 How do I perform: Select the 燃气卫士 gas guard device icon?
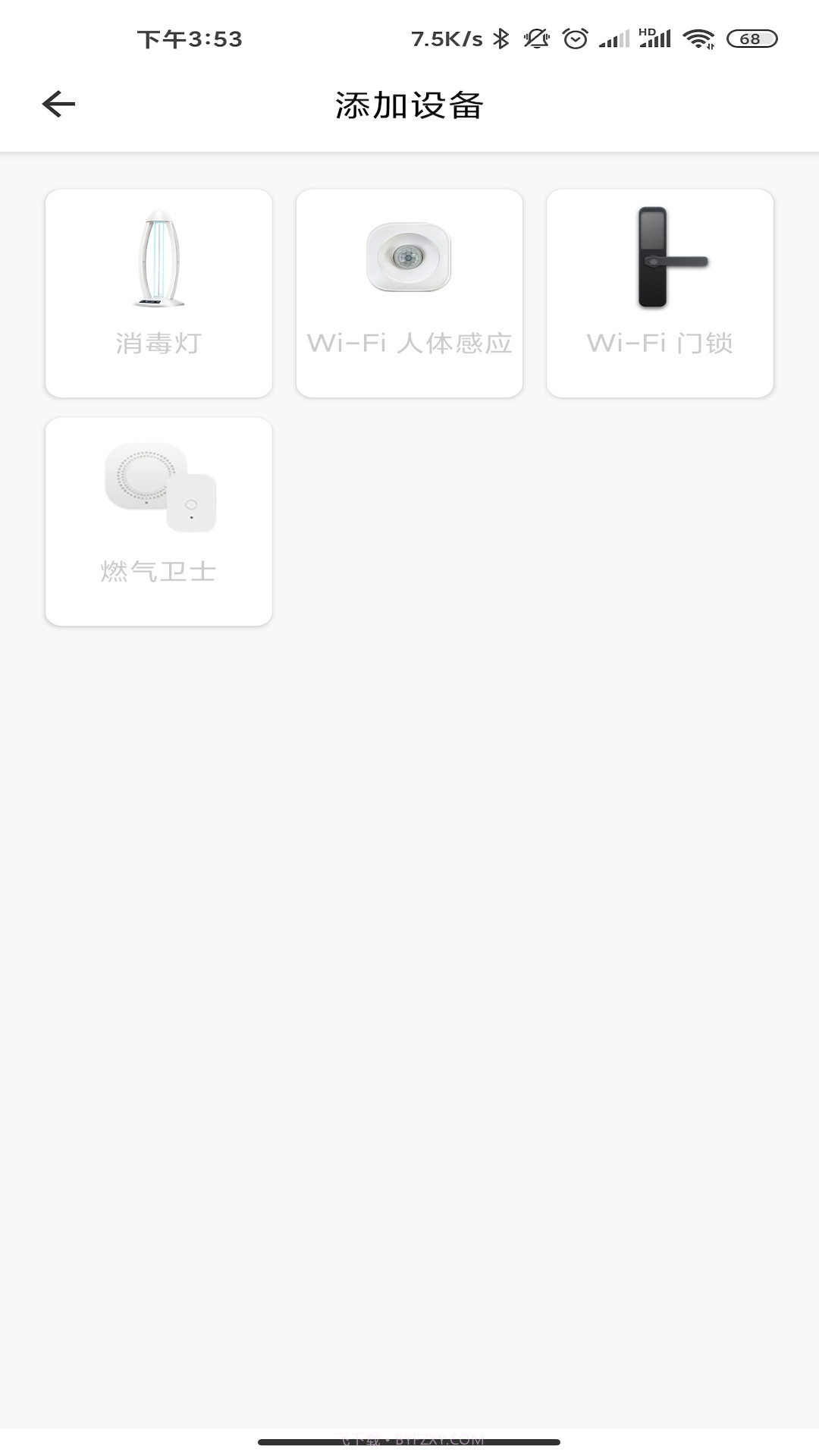click(x=159, y=519)
